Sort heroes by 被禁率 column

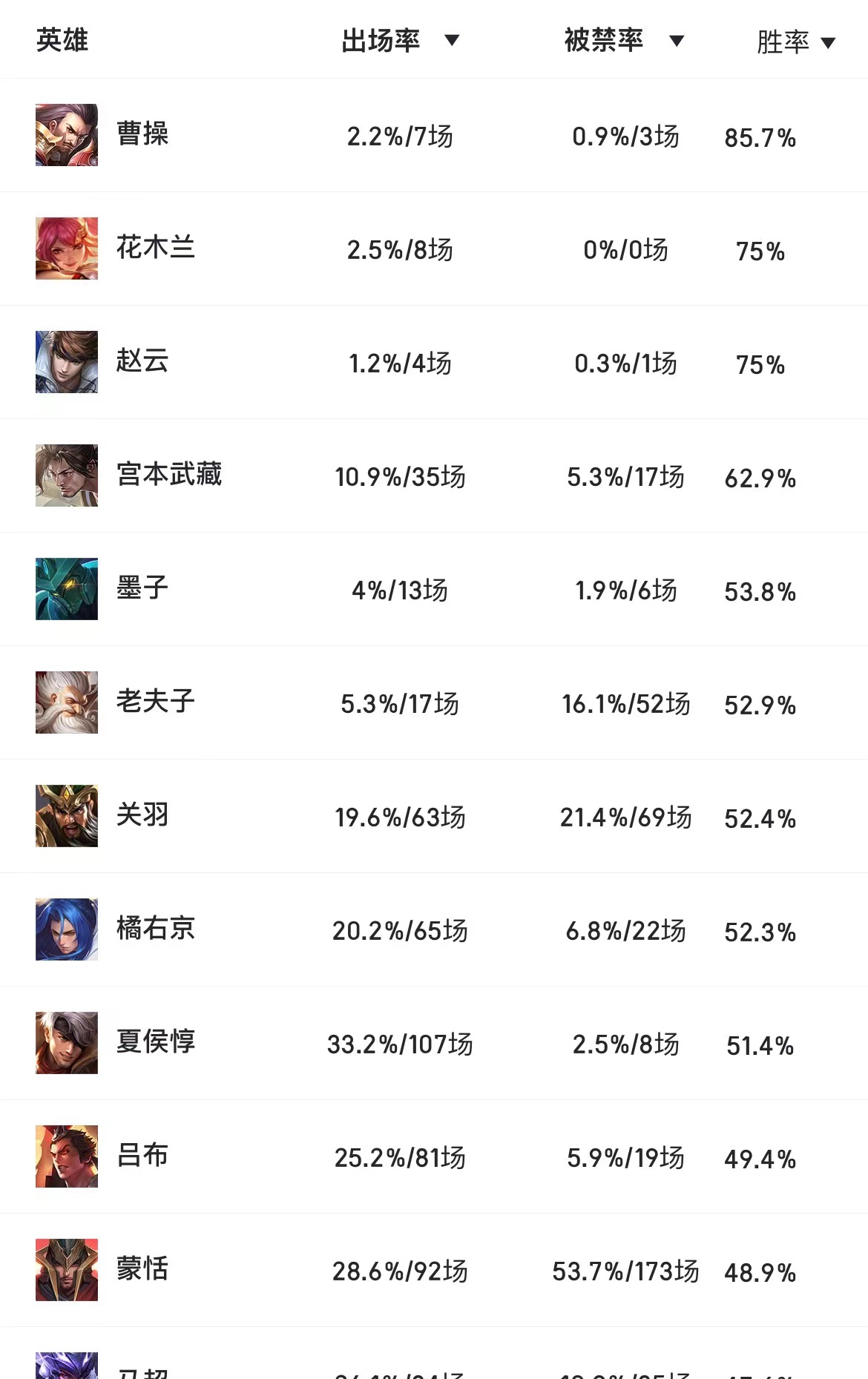pyautogui.click(x=622, y=41)
